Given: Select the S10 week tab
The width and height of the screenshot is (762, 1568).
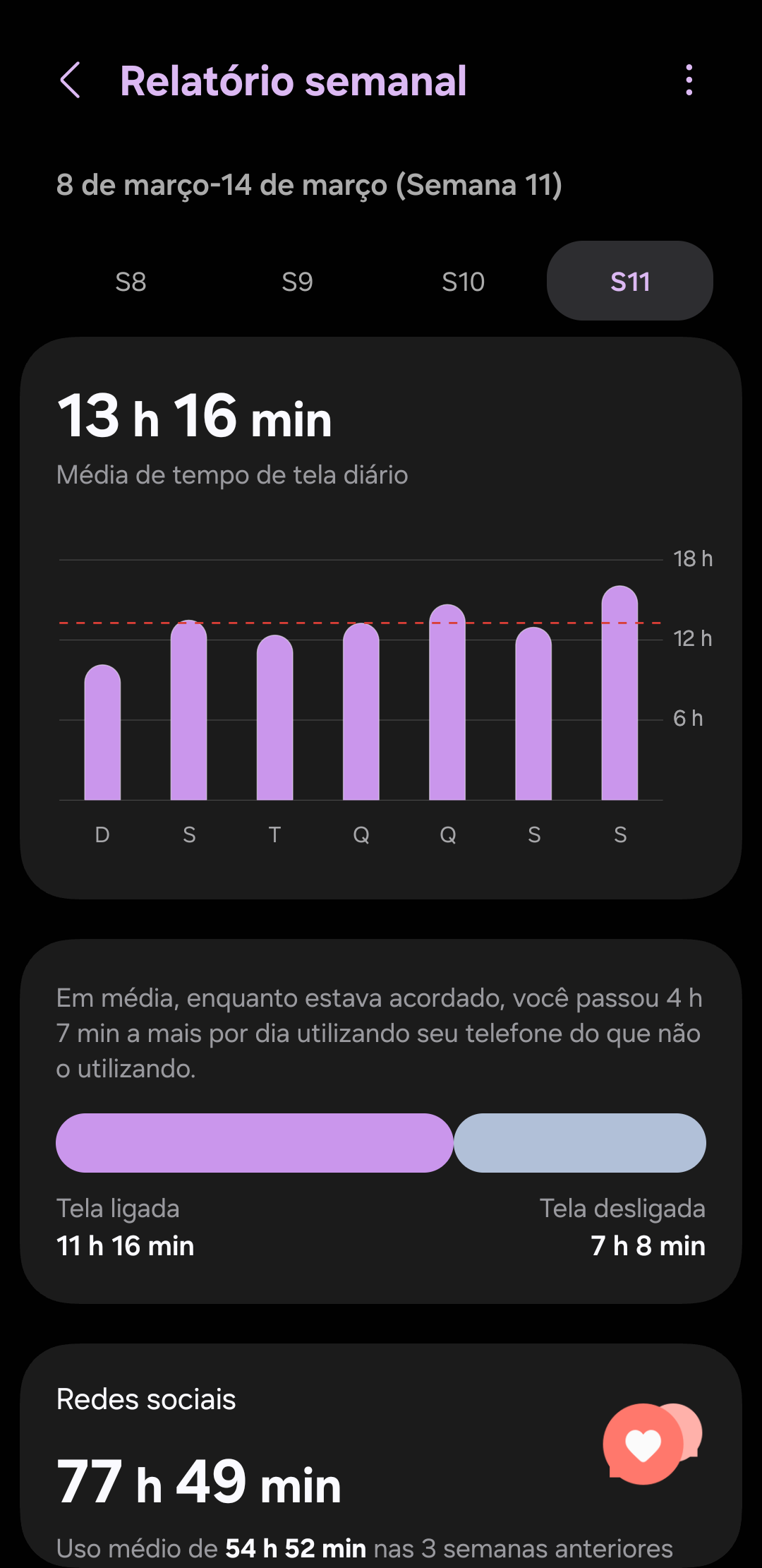Looking at the screenshot, I should [x=463, y=282].
